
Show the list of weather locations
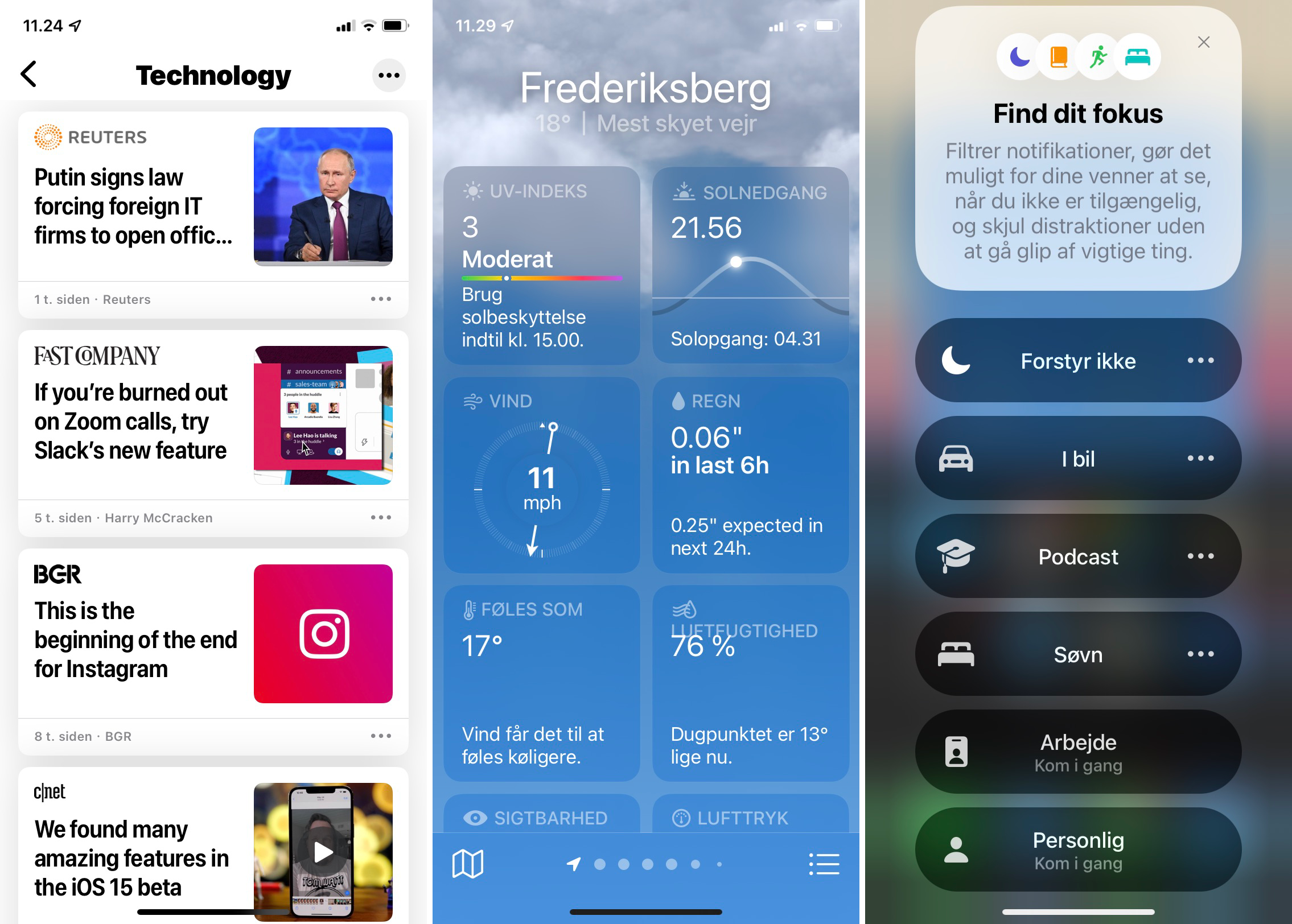824,864
